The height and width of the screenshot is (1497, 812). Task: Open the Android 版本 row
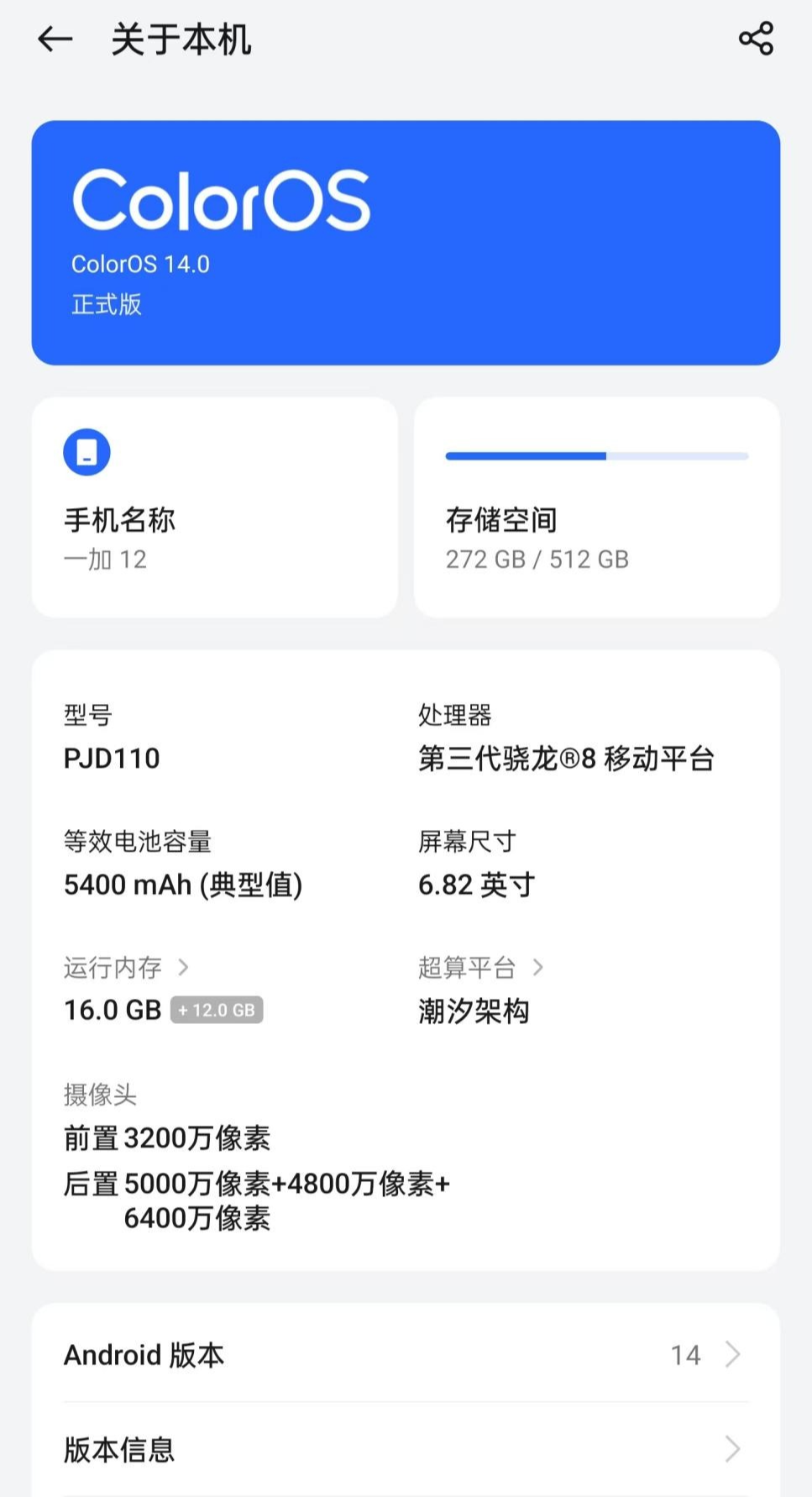(x=406, y=1355)
